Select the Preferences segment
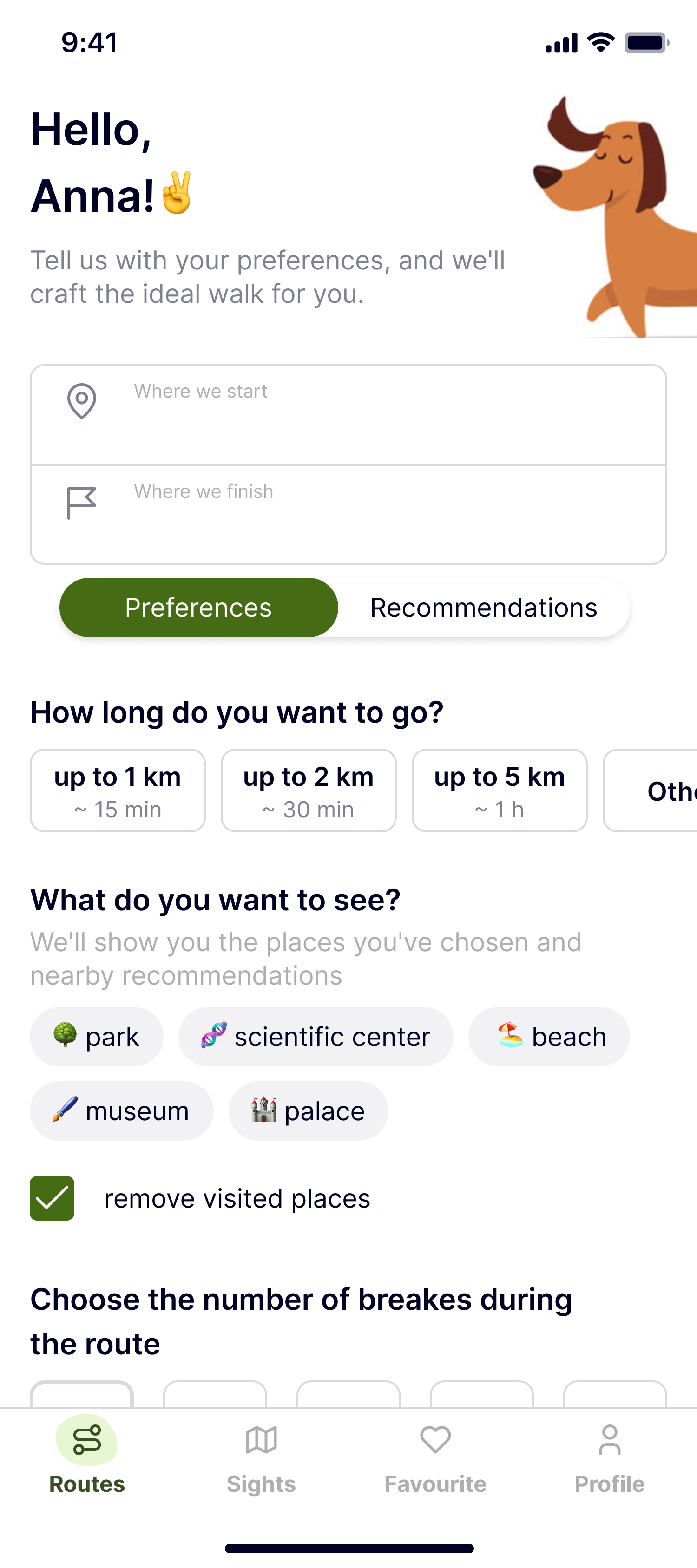Viewport: 697px width, 1568px height. click(198, 608)
